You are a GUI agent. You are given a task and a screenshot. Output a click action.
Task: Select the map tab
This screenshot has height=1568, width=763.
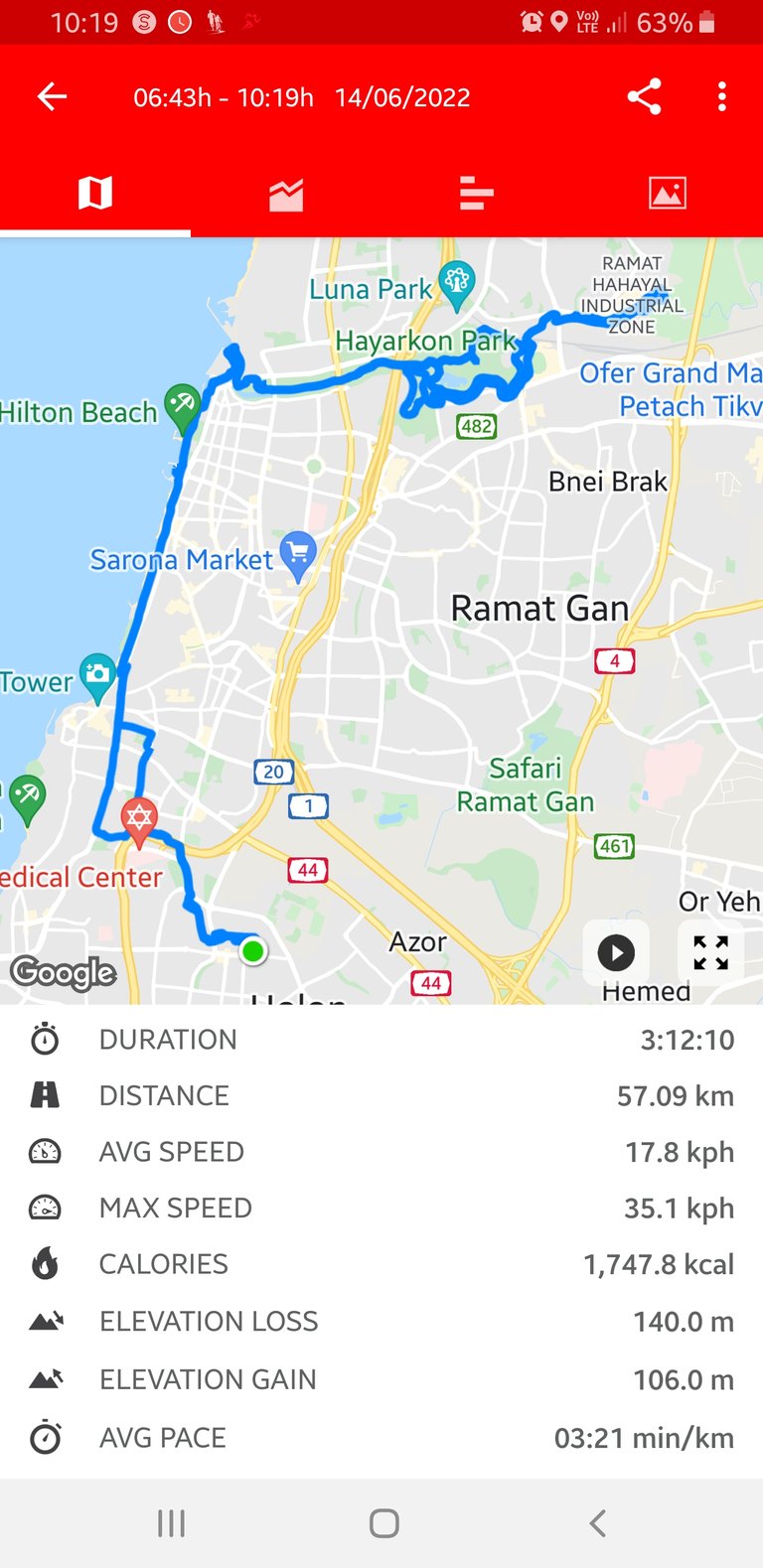pos(95,193)
